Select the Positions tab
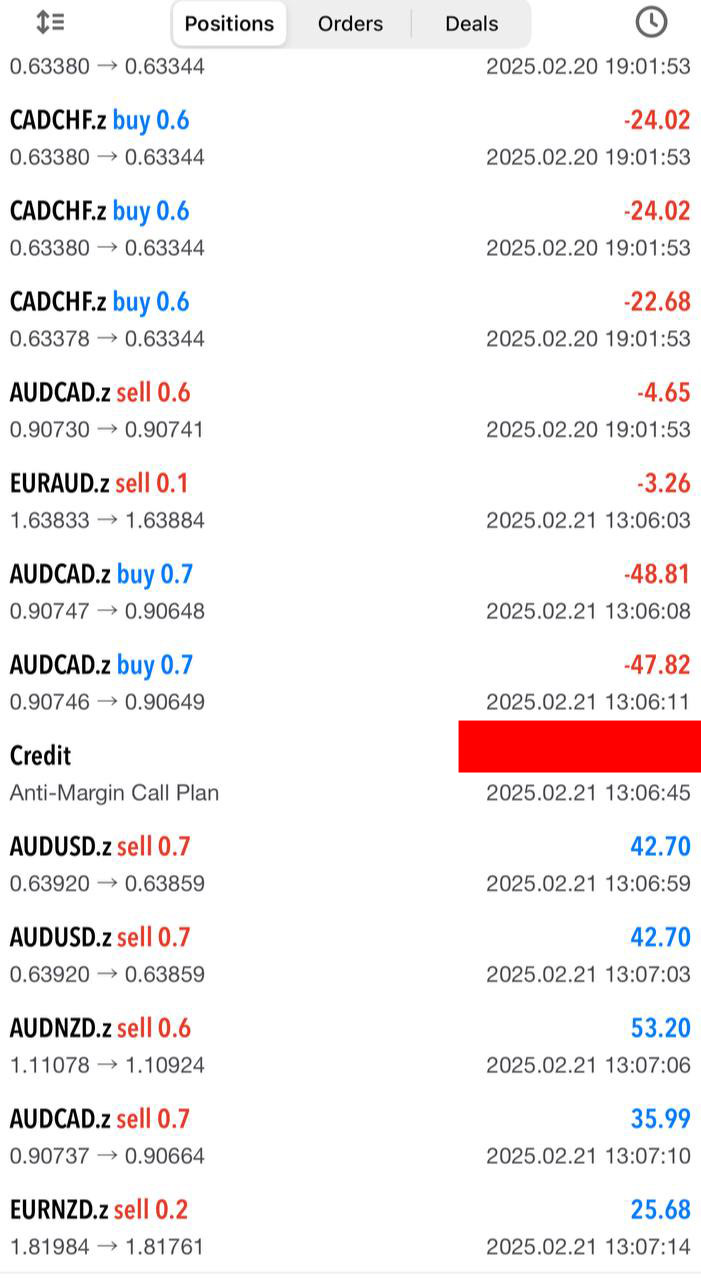This screenshot has height=1280, width=701. [229, 23]
